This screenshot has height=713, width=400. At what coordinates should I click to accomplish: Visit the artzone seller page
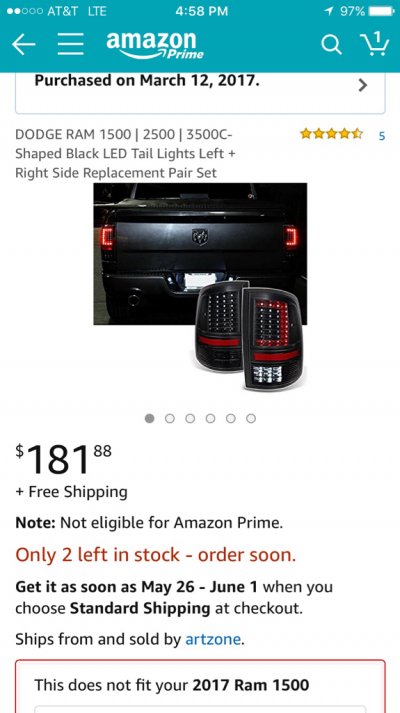coord(213,639)
